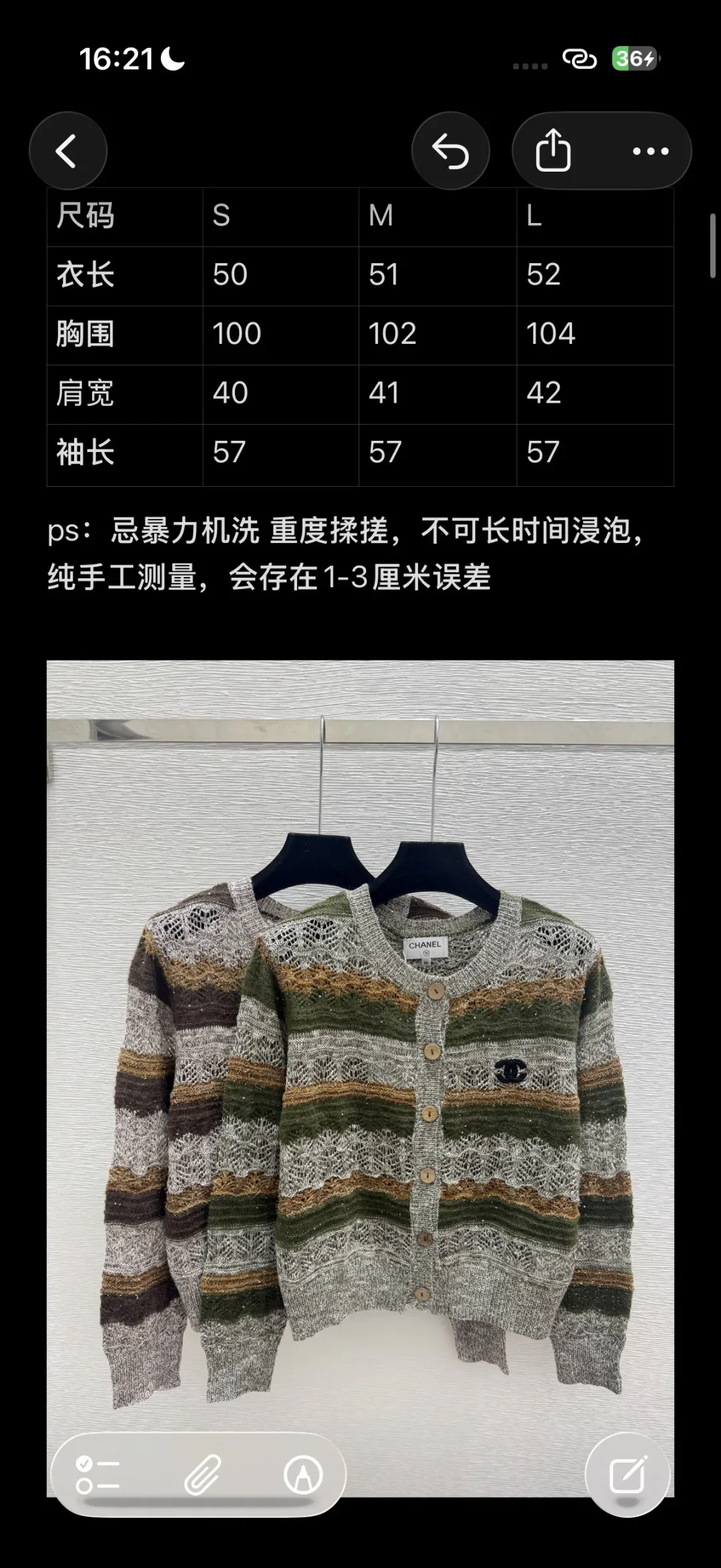Open the striped cardigan photo

[360, 1079]
